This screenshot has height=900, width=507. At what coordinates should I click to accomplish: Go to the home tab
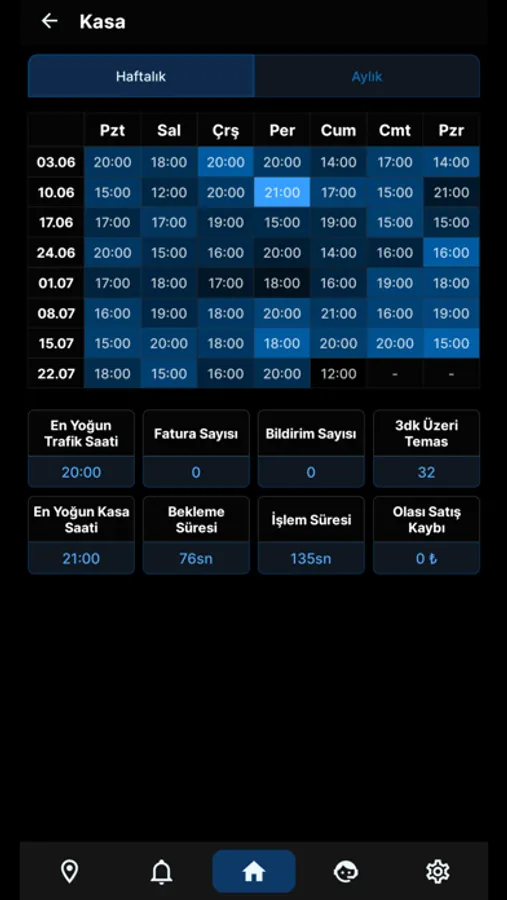[254, 871]
